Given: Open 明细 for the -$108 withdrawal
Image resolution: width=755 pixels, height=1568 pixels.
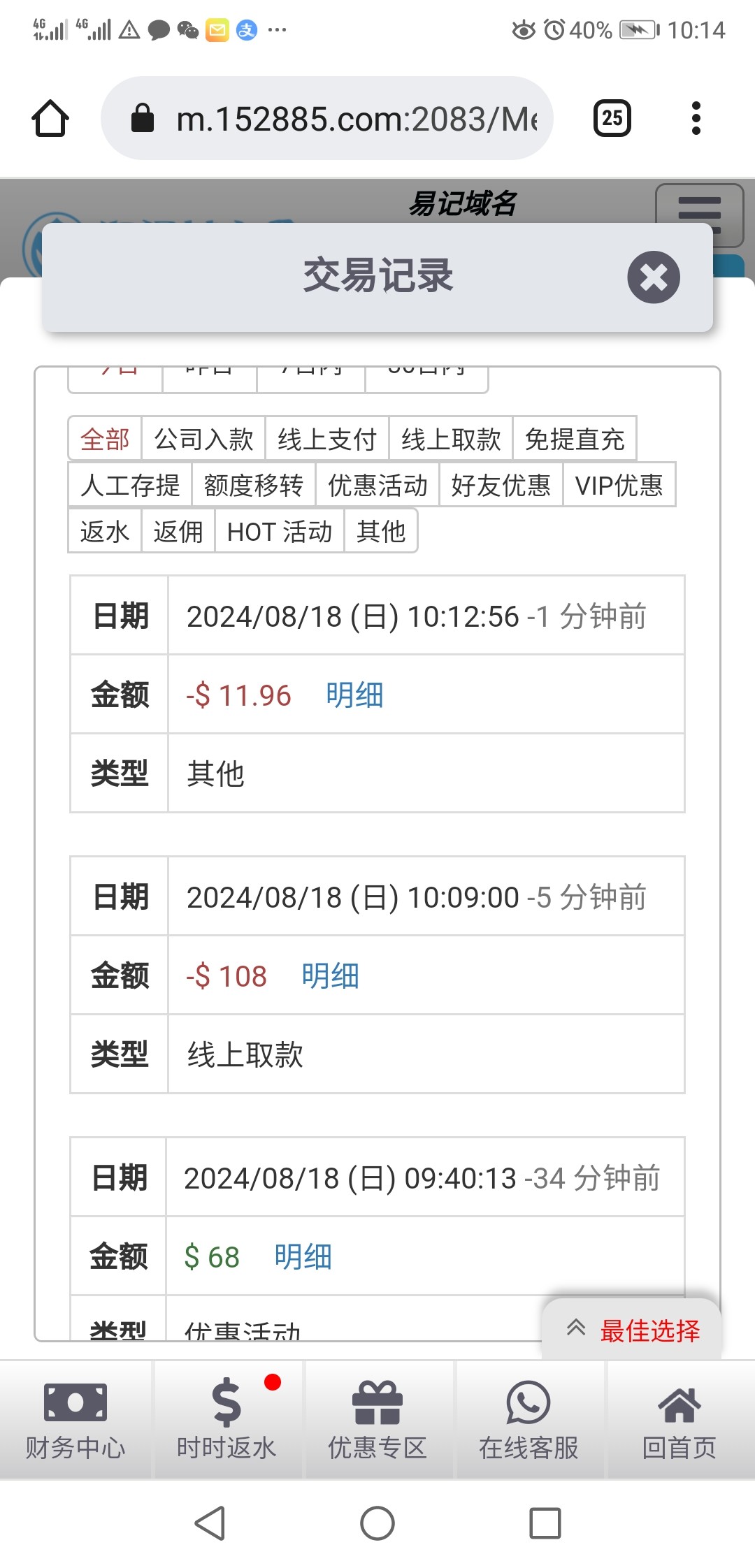Looking at the screenshot, I should [330, 976].
